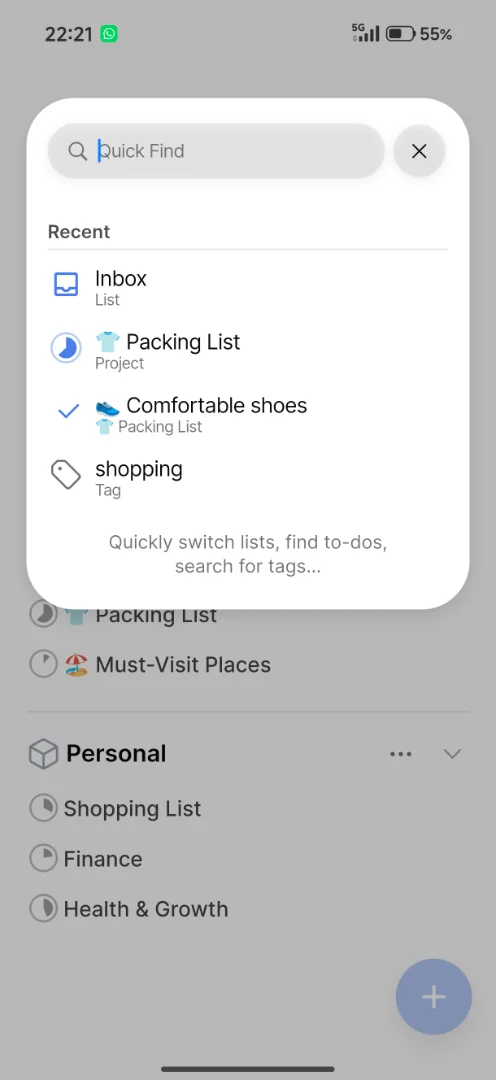
Task: Open the Packing List project in Recent
Action: pyautogui.click(x=248, y=351)
